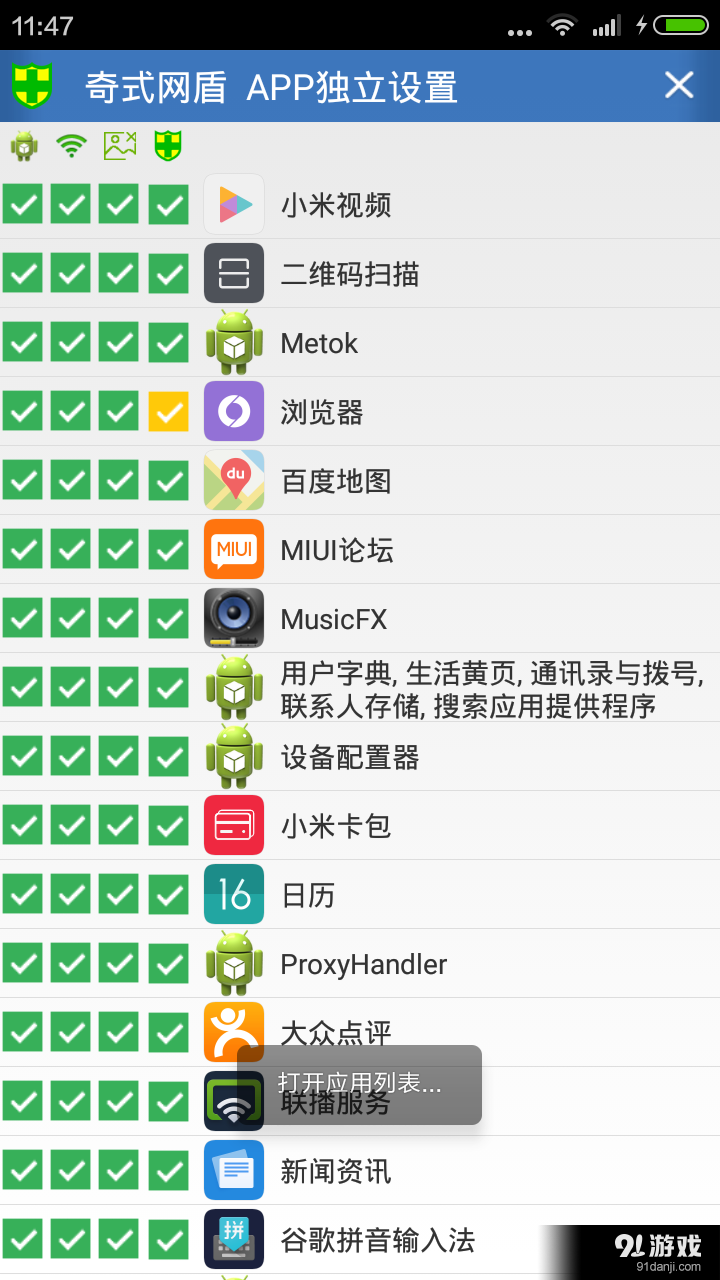This screenshot has height=1280, width=720.
Task: Click the image-block column header icon
Action: coord(119,145)
